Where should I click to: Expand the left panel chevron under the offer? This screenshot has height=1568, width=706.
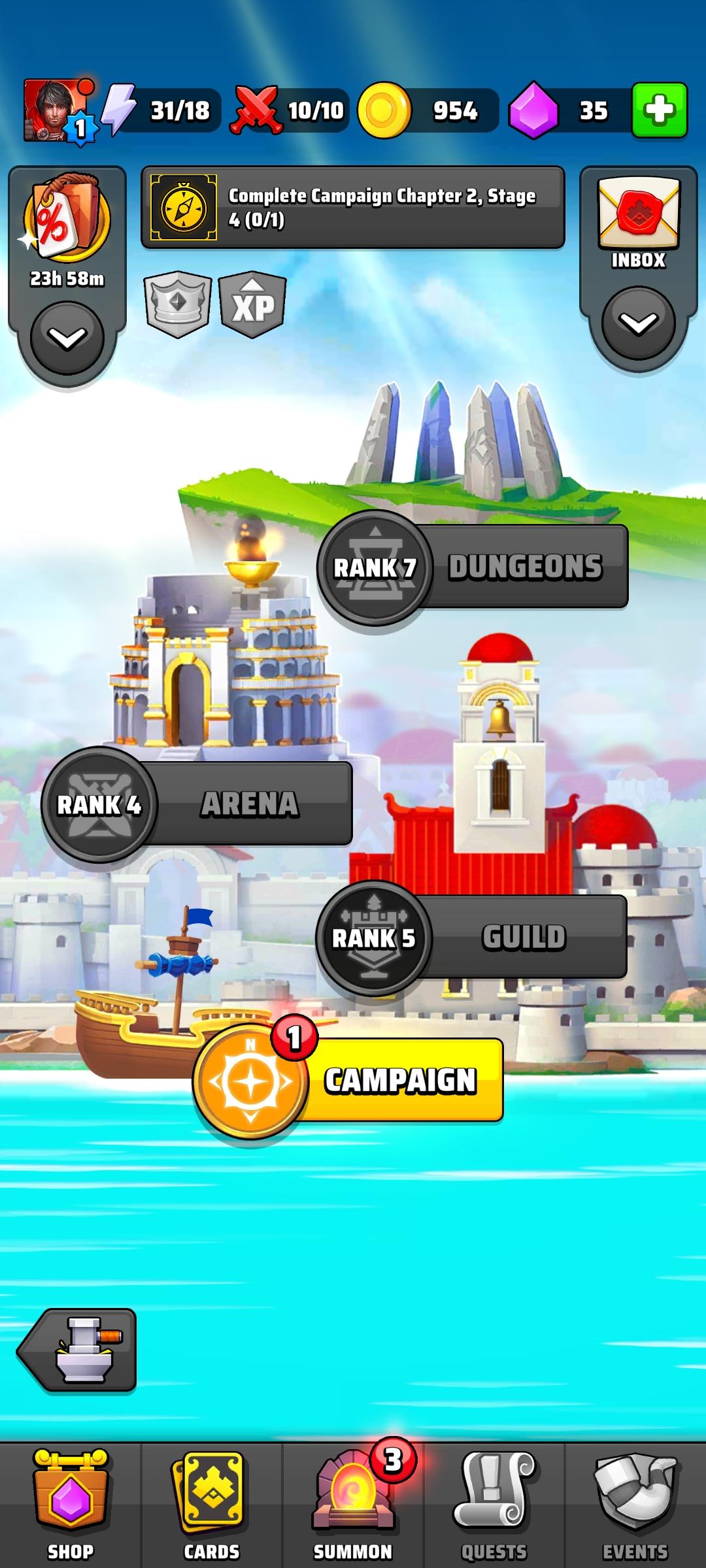click(67, 338)
